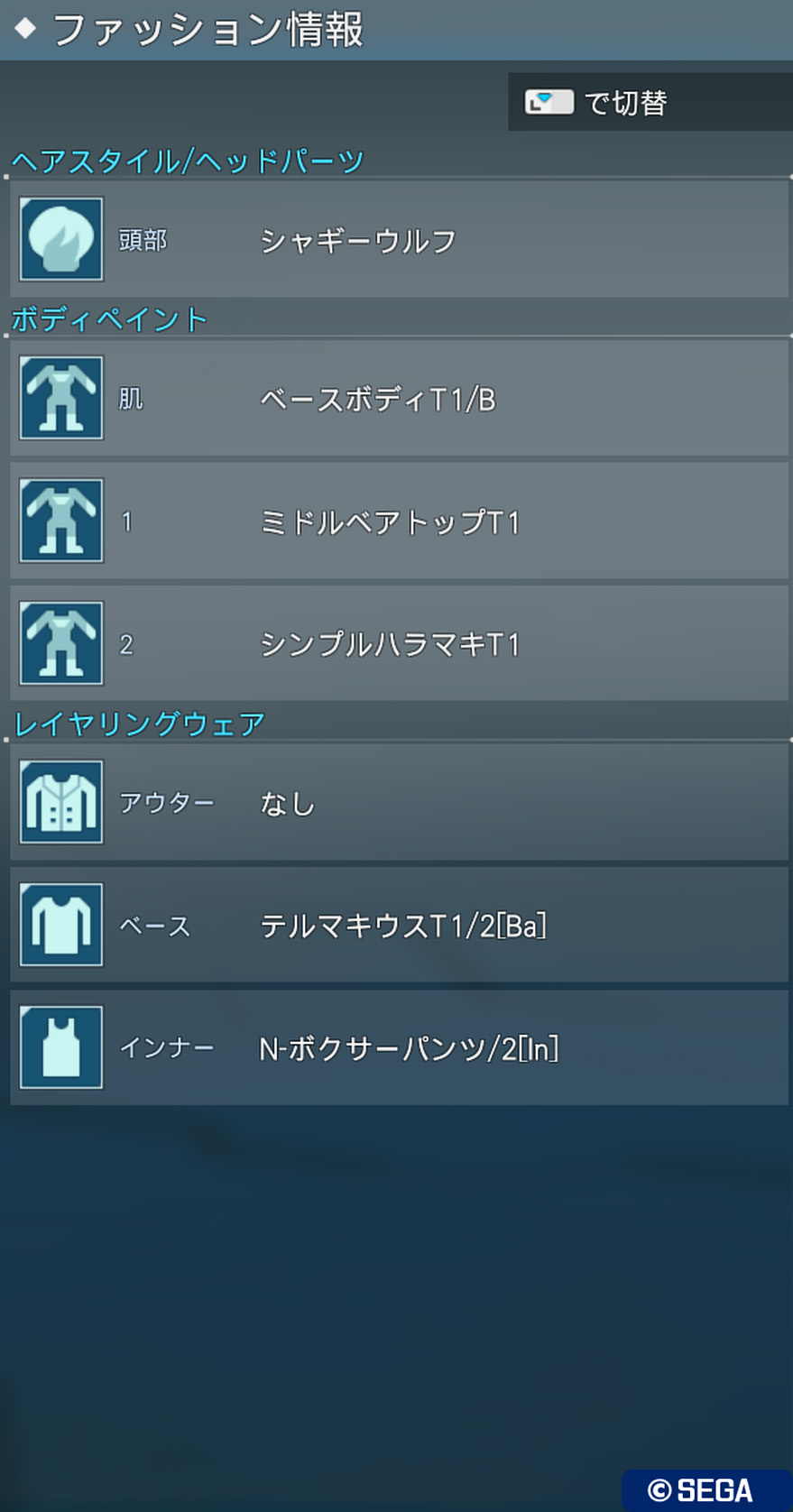793x1512 pixels.
Task: Open the アウター なし outerwear row
Action: pos(400,802)
